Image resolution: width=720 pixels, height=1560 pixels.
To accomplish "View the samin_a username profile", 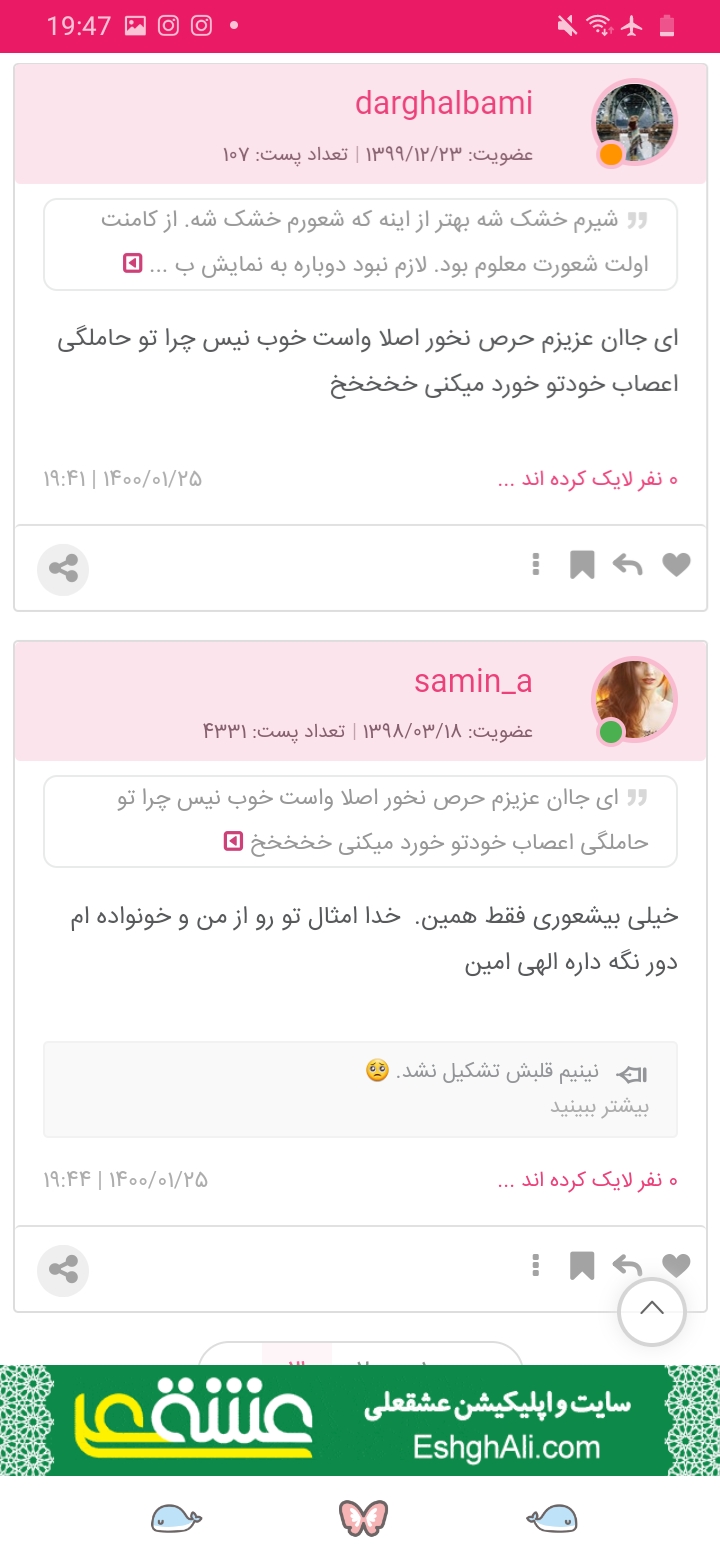I will coord(473,681).
